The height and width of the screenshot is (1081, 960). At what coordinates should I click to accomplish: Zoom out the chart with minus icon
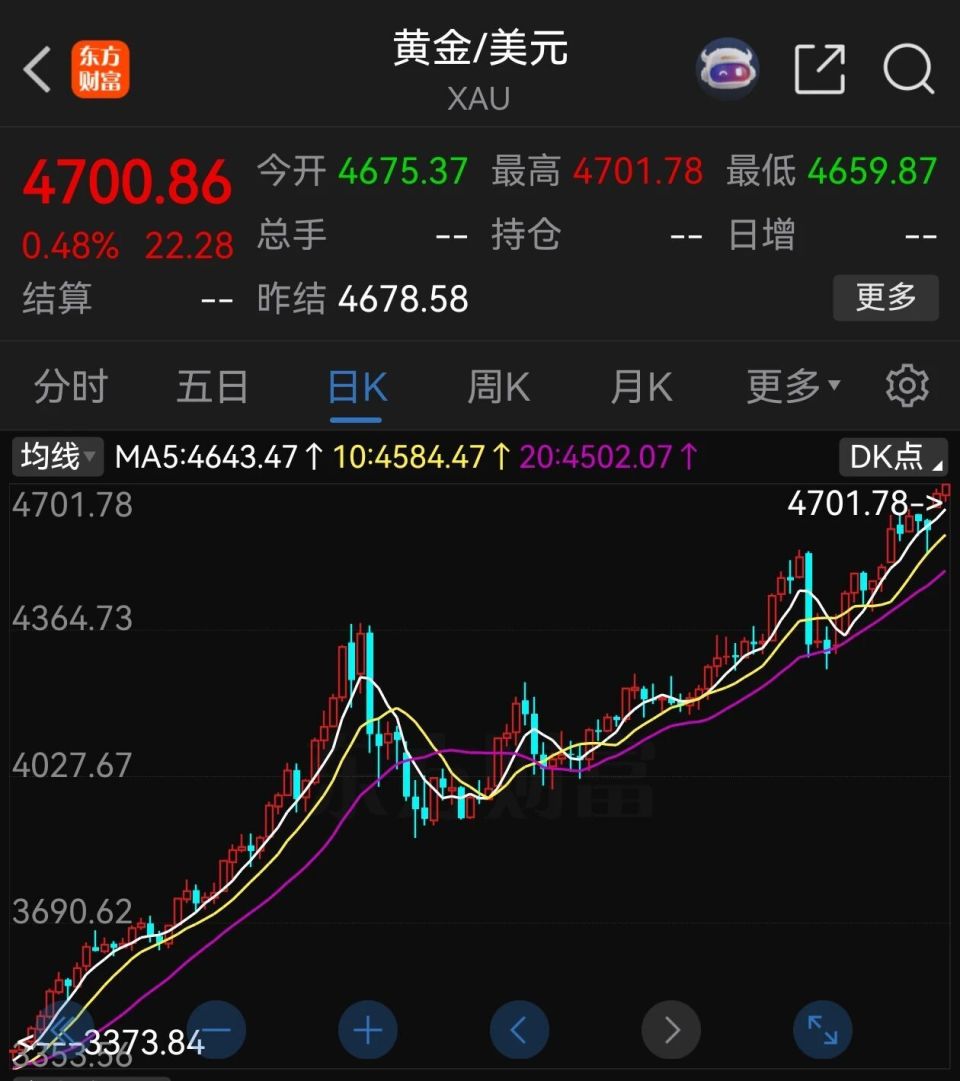click(x=216, y=1030)
